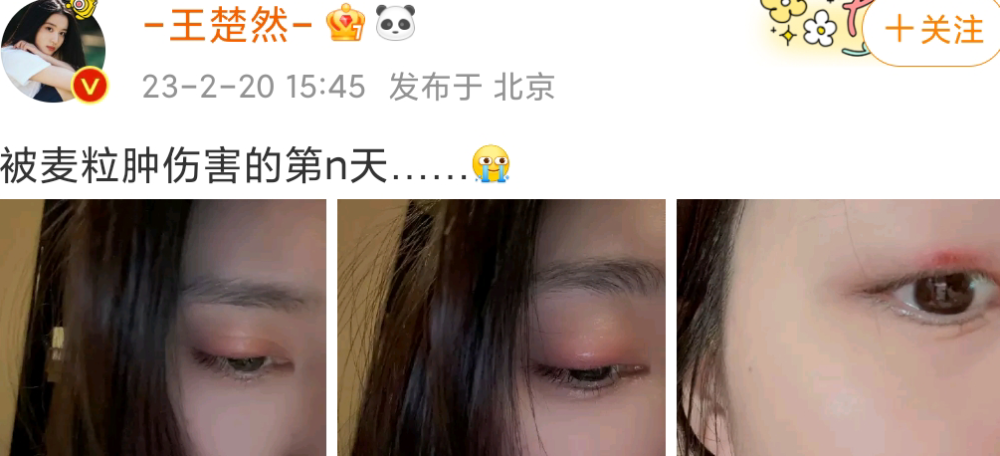Open 王楚然's profile avatar
This screenshot has height=456, width=1000.
[x=54, y=50]
